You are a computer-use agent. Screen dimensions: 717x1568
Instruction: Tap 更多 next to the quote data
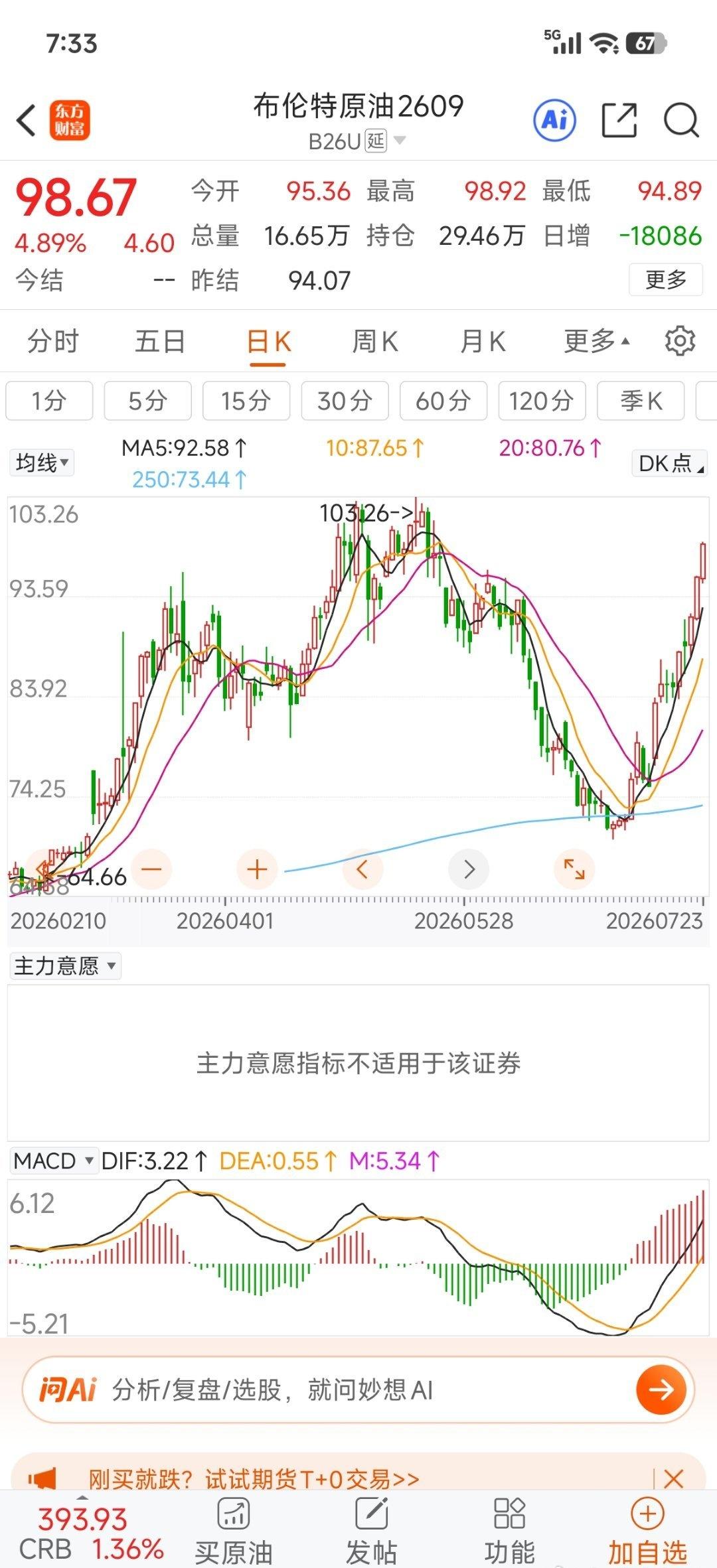[x=666, y=280]
